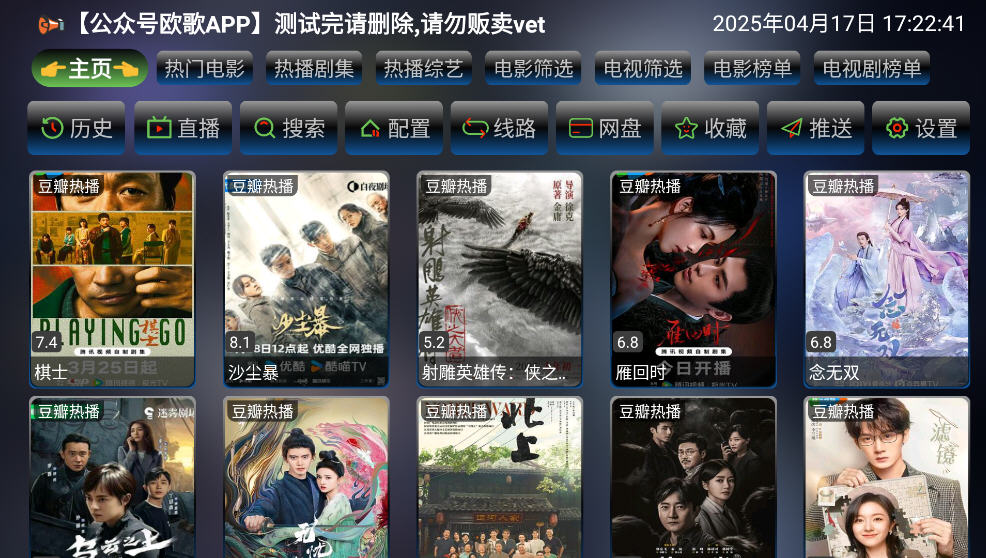Select the 电视筛选 tab
Viewport: 986px width, 558px height.
click(x=643, y=69)
